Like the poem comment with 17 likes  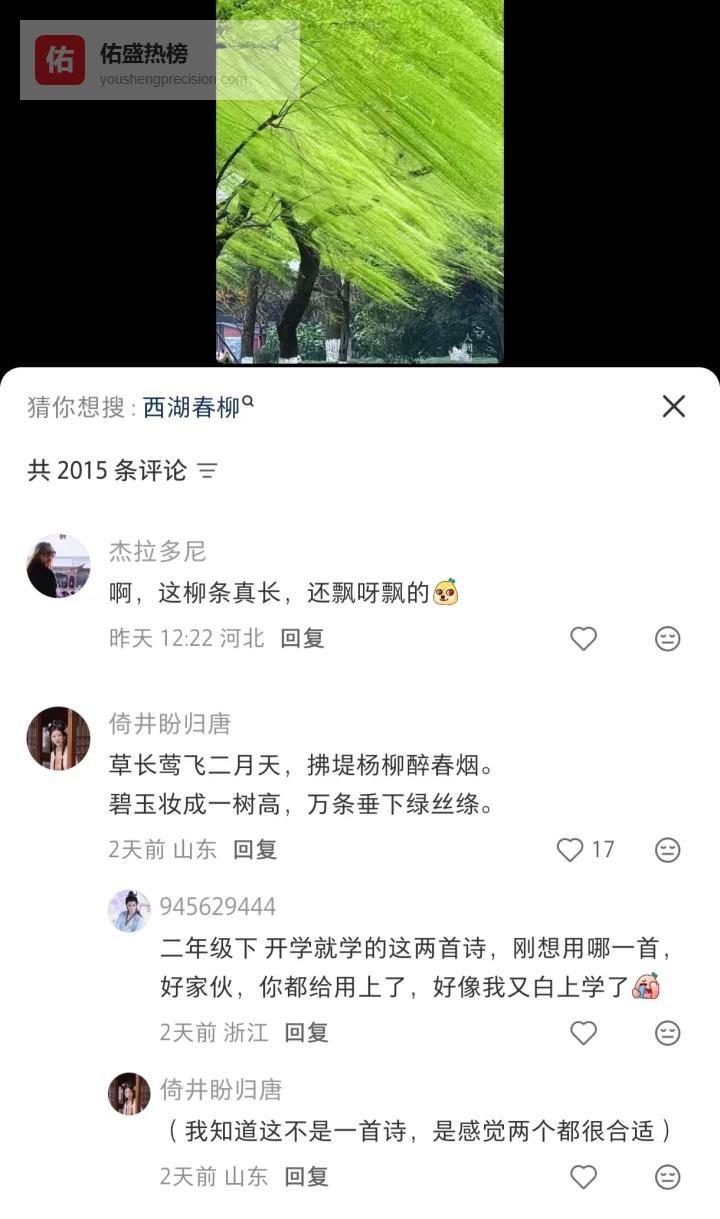point(570,849)
